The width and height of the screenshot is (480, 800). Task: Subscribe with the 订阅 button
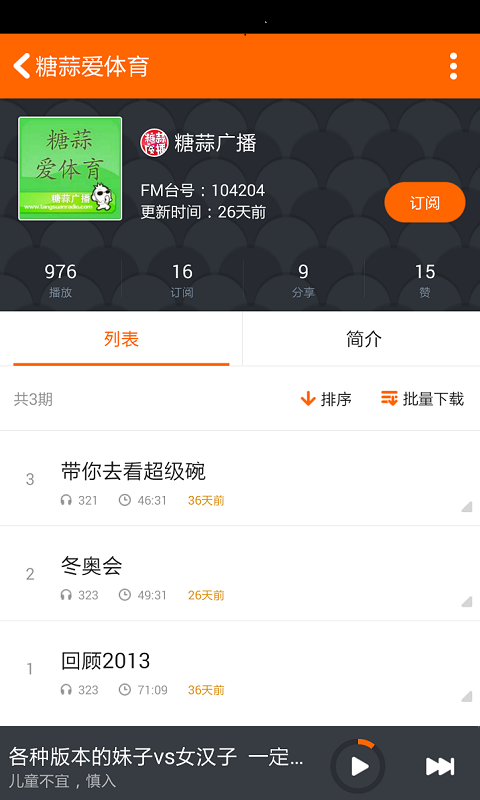coord(424,203)
